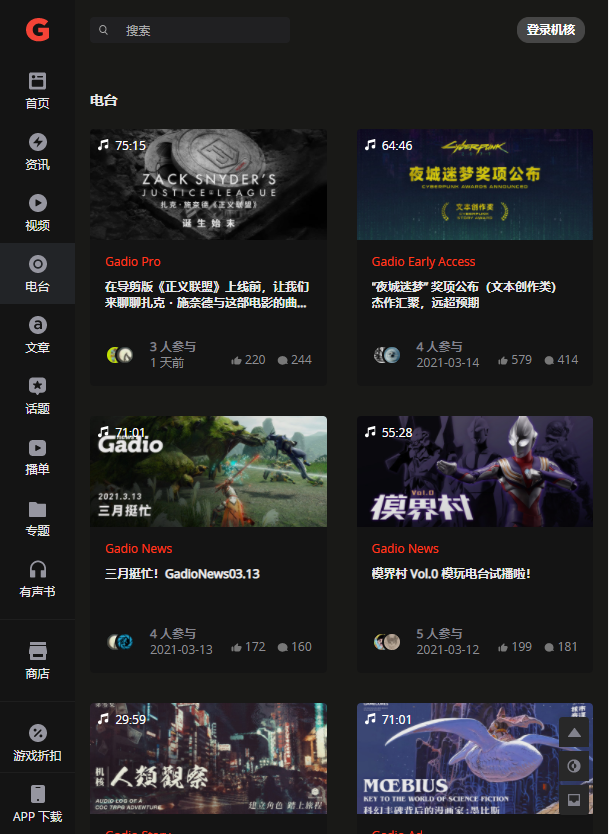Switch to 播单 playlists
The image size is (609, 834).
pos(37,456)
